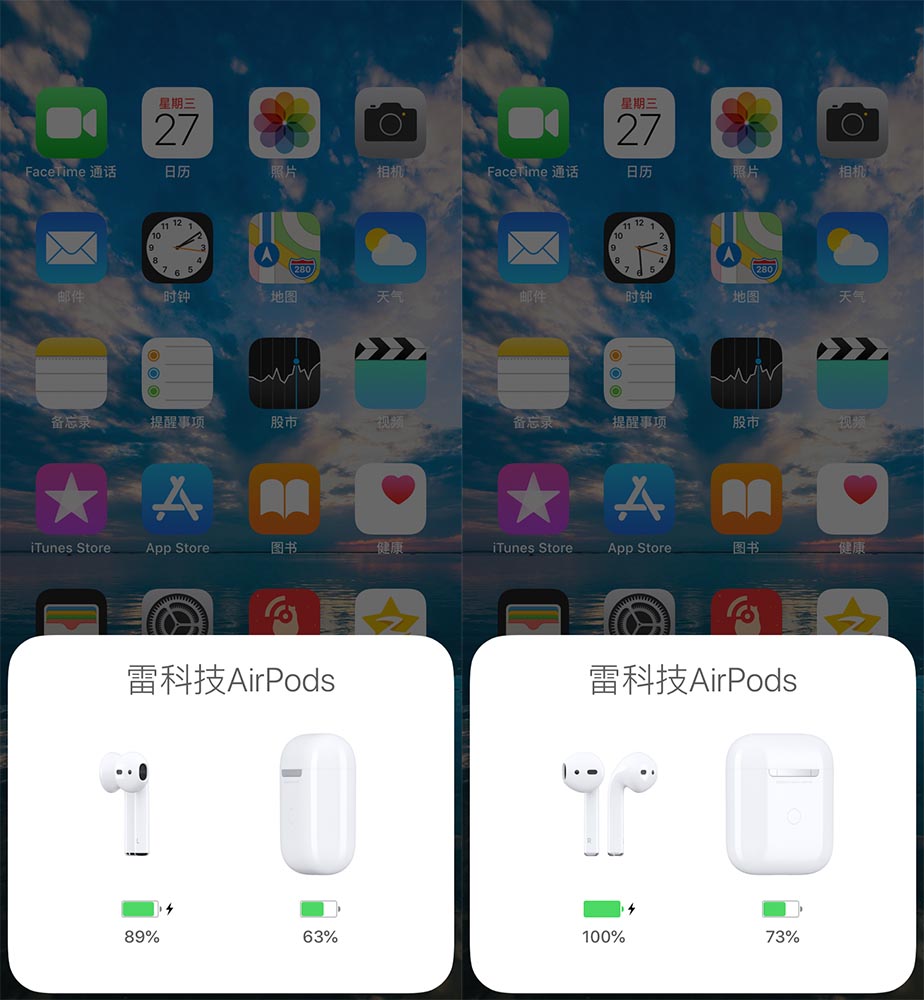This screenshot has height=1000, width=924.
Task: Open the 健康 Health app
Action: 390,497
